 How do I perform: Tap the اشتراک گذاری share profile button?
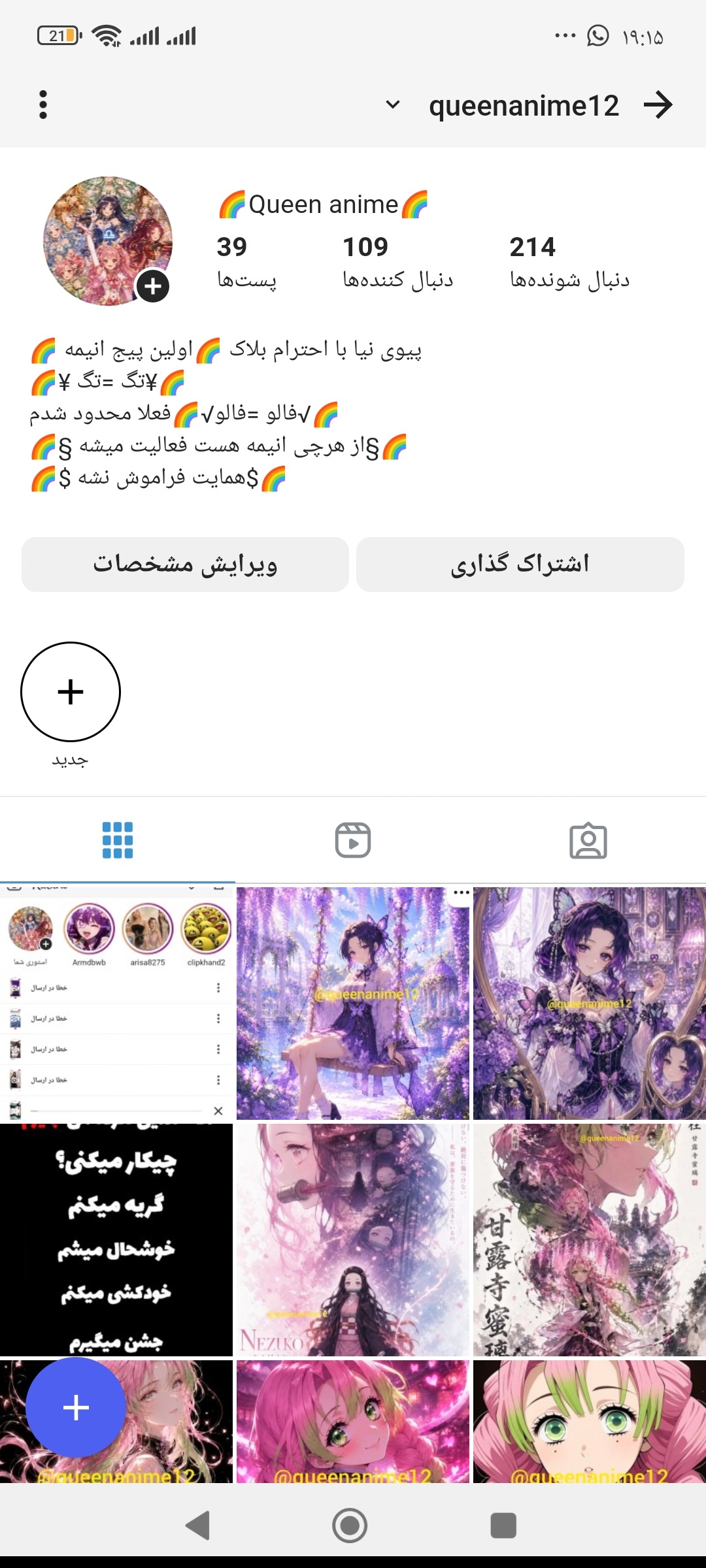click(520, 564)
